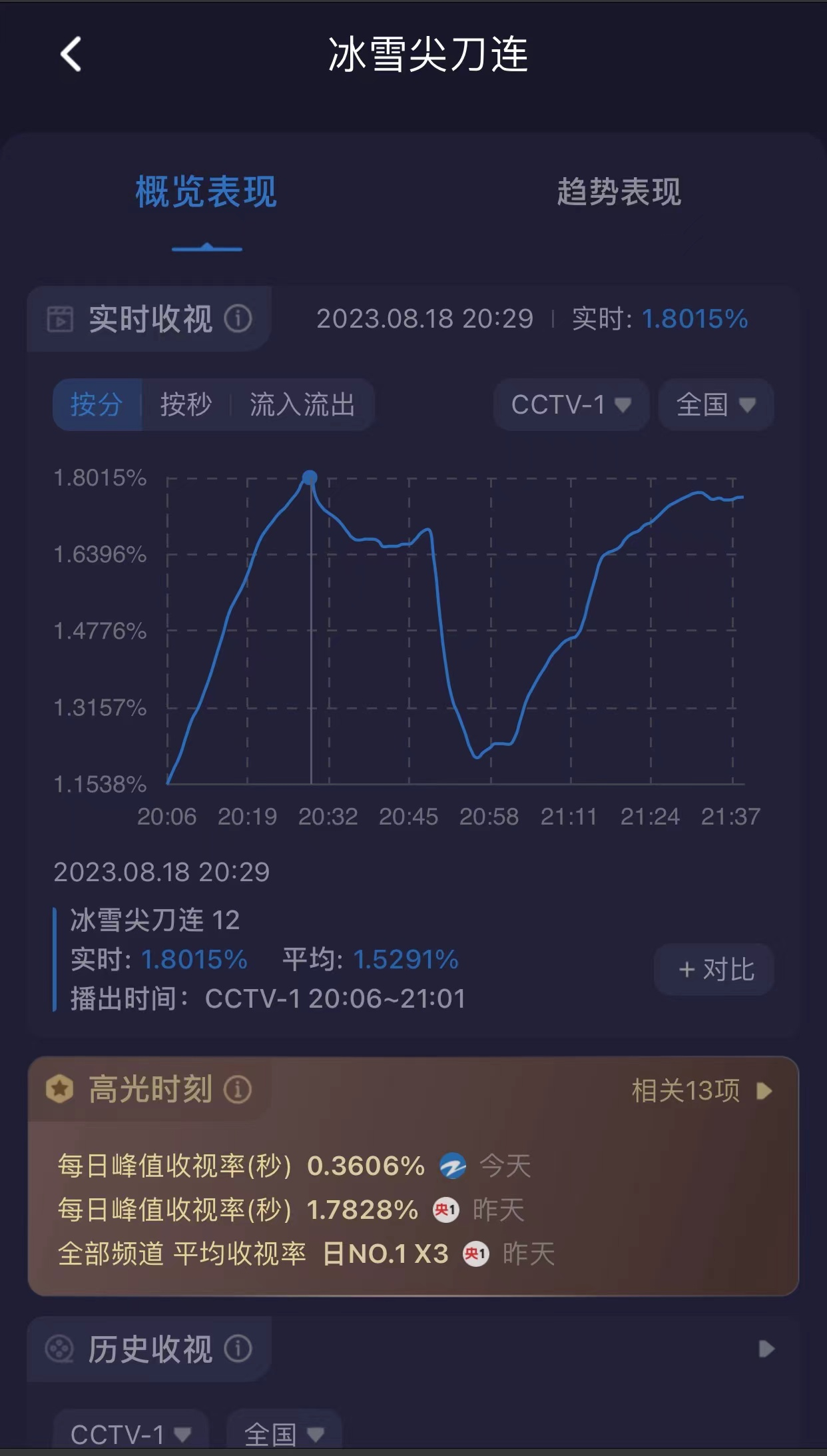Image resolution: width=827 pixels, height=1456 pixels.
Task: Open the 全国 region dropdown above the chart
Action: coord(716,404)
